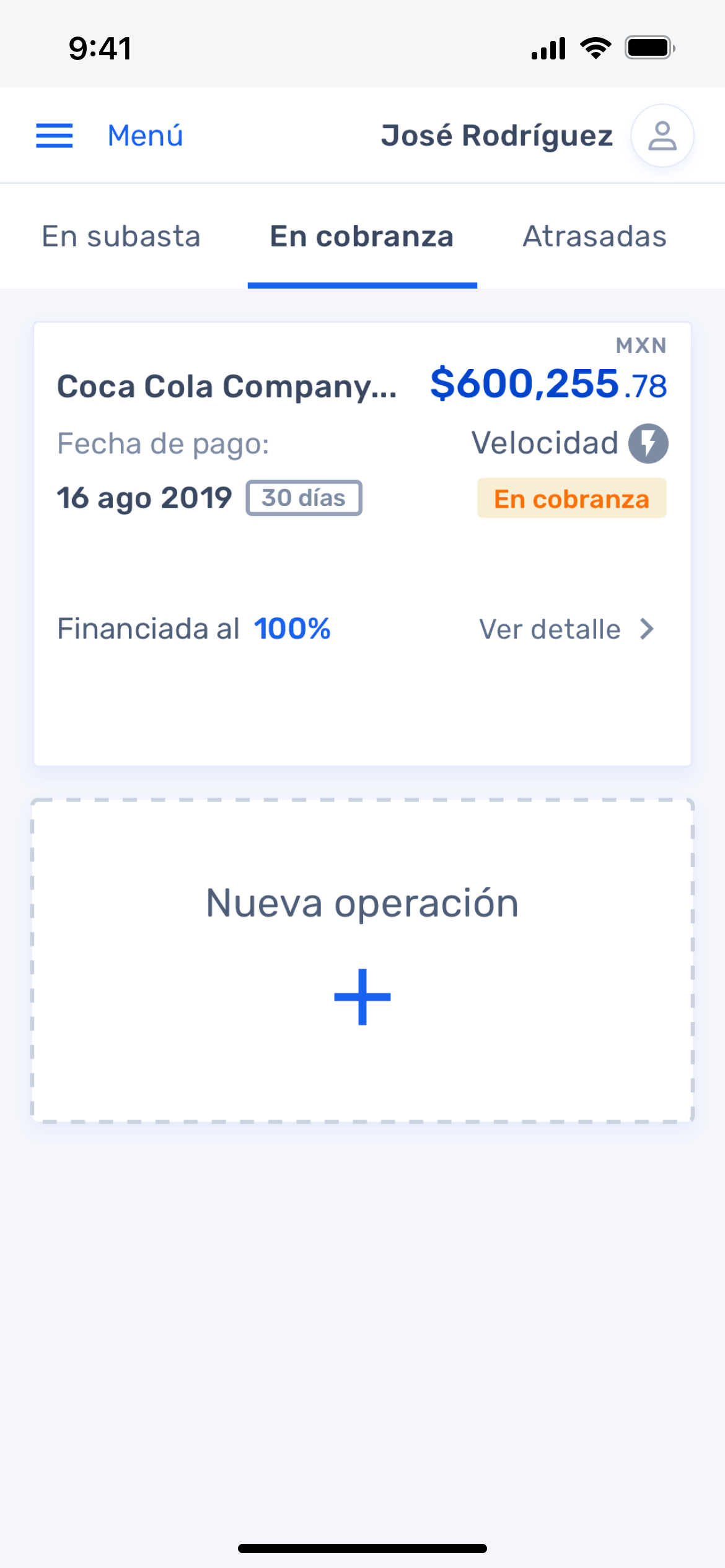View details via Ver detalle
The width and height of the screenshot is (725, 1568).
click(566, 629)
